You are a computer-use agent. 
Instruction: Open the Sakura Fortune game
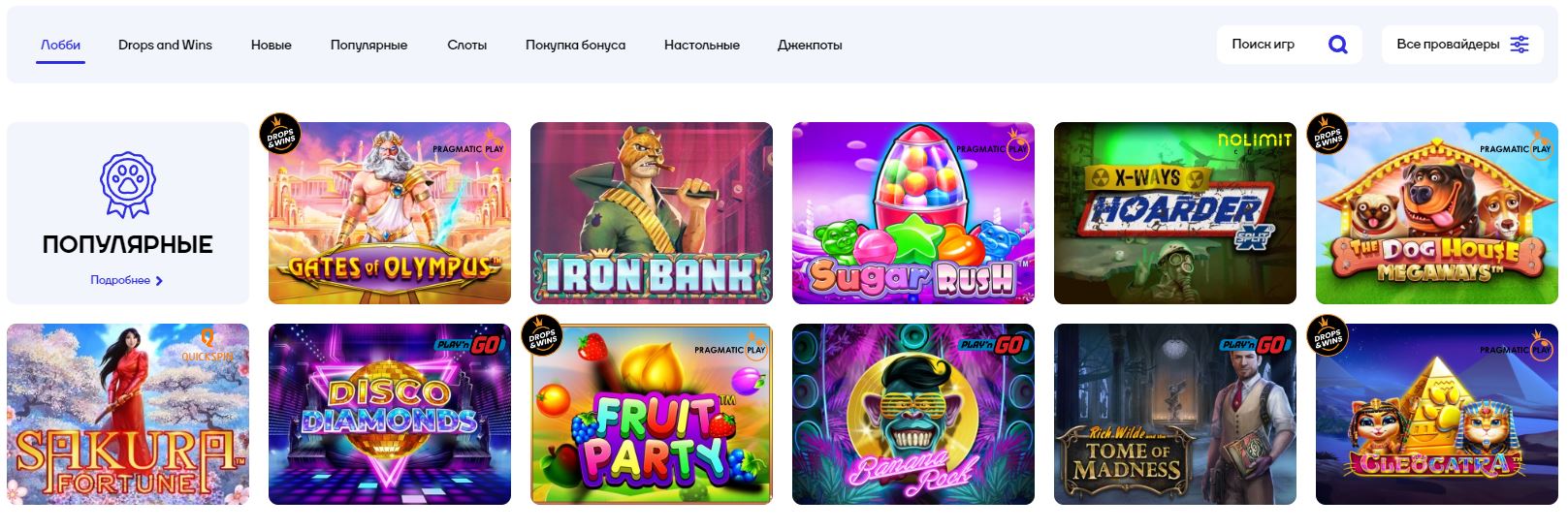(128, 415)
